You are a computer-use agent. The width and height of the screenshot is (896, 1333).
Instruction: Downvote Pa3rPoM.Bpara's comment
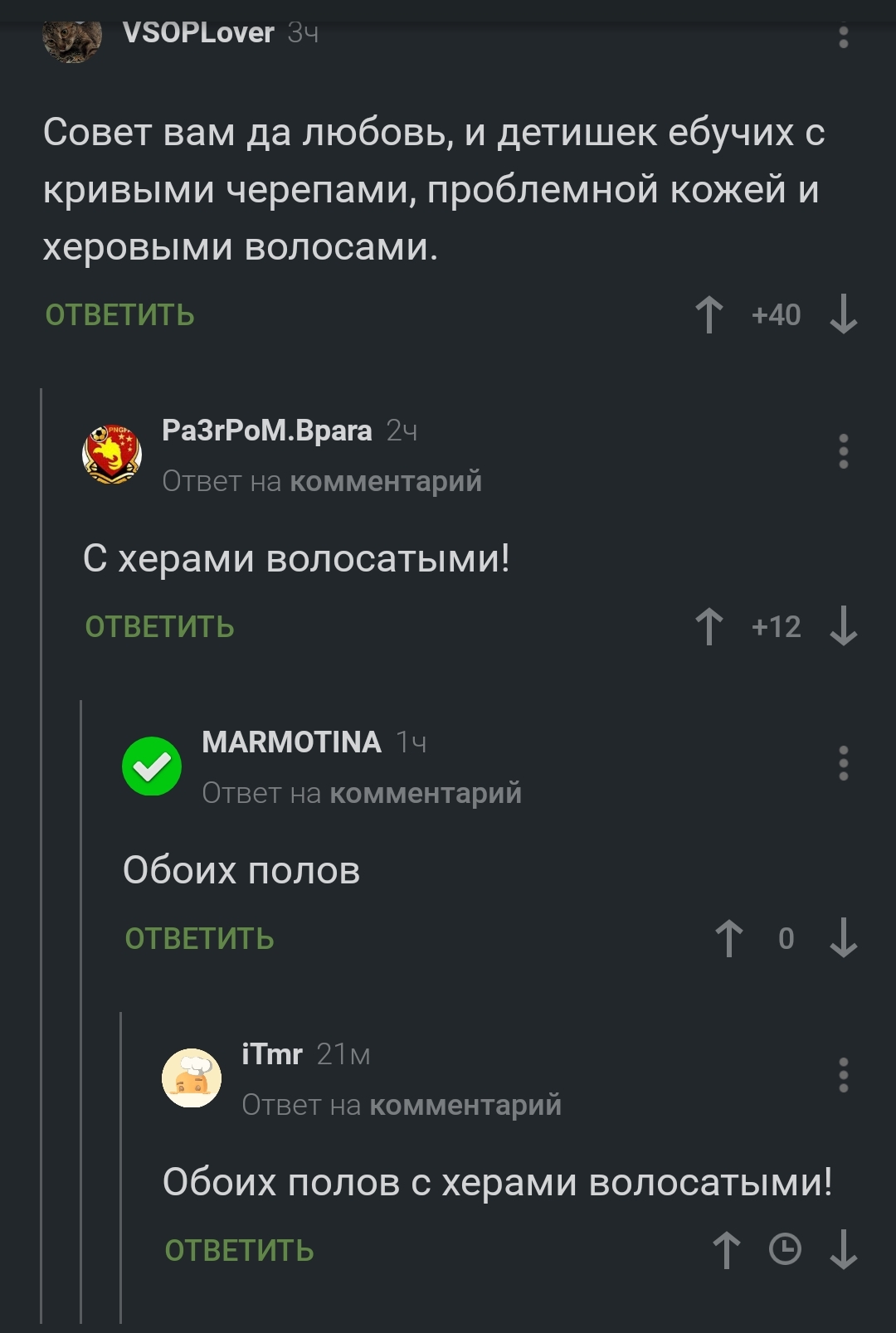coord(843,626)
